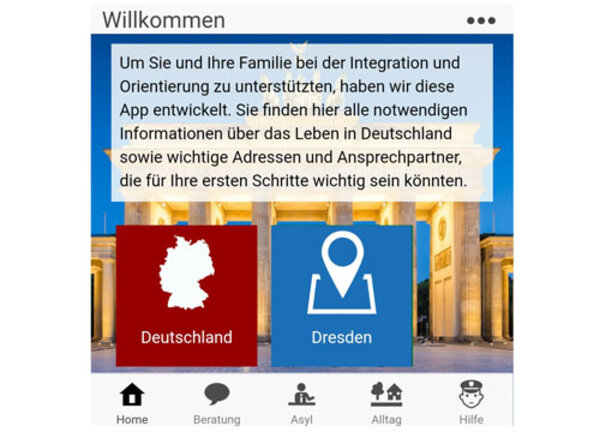Open the Hilfe tab

471,402
